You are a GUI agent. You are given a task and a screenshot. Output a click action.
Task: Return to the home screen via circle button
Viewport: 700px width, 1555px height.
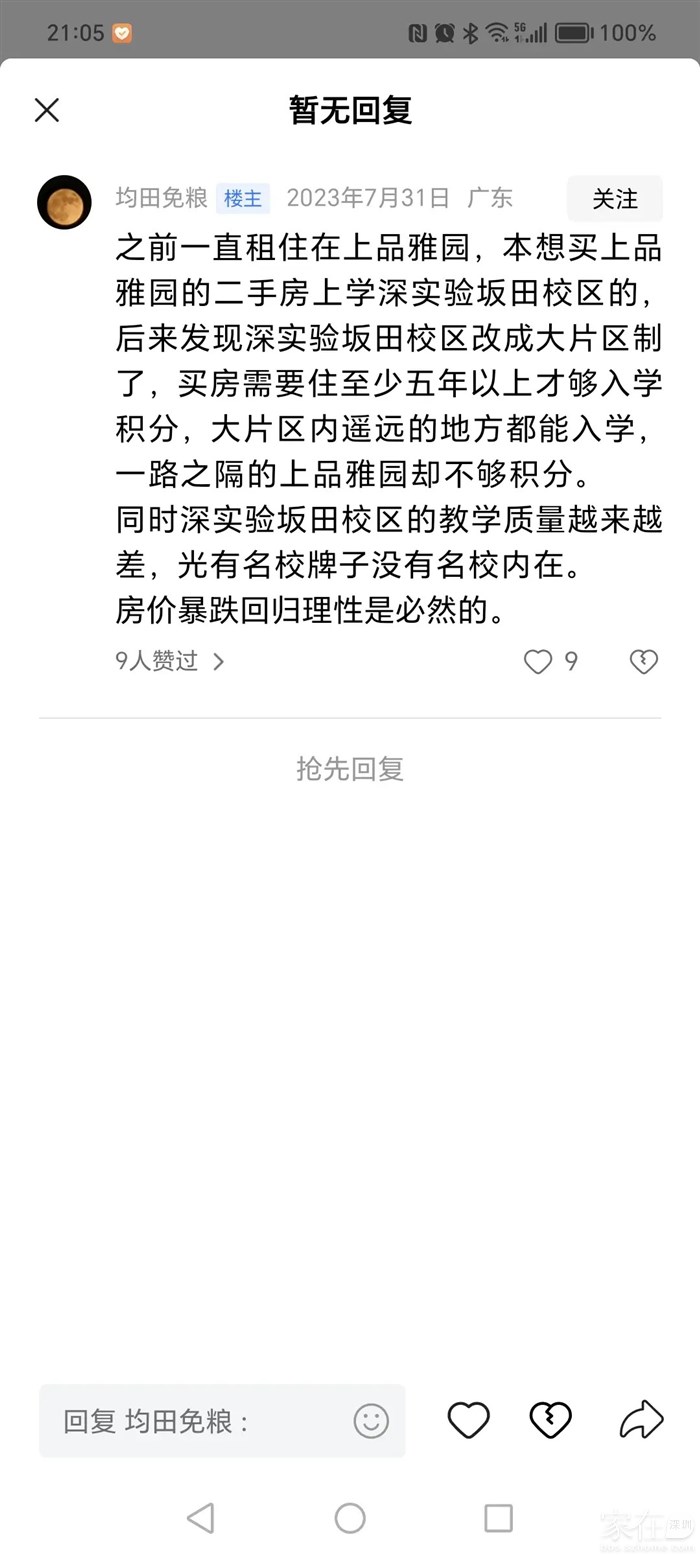(x=350, y=1518)
